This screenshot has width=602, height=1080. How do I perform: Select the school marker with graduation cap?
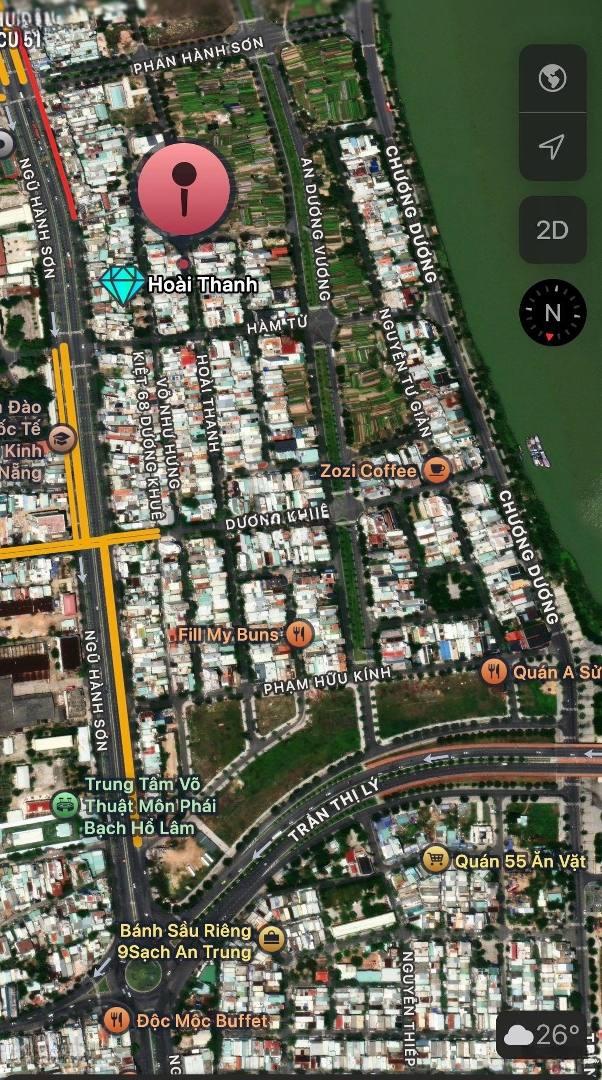(x=62, y=438)
